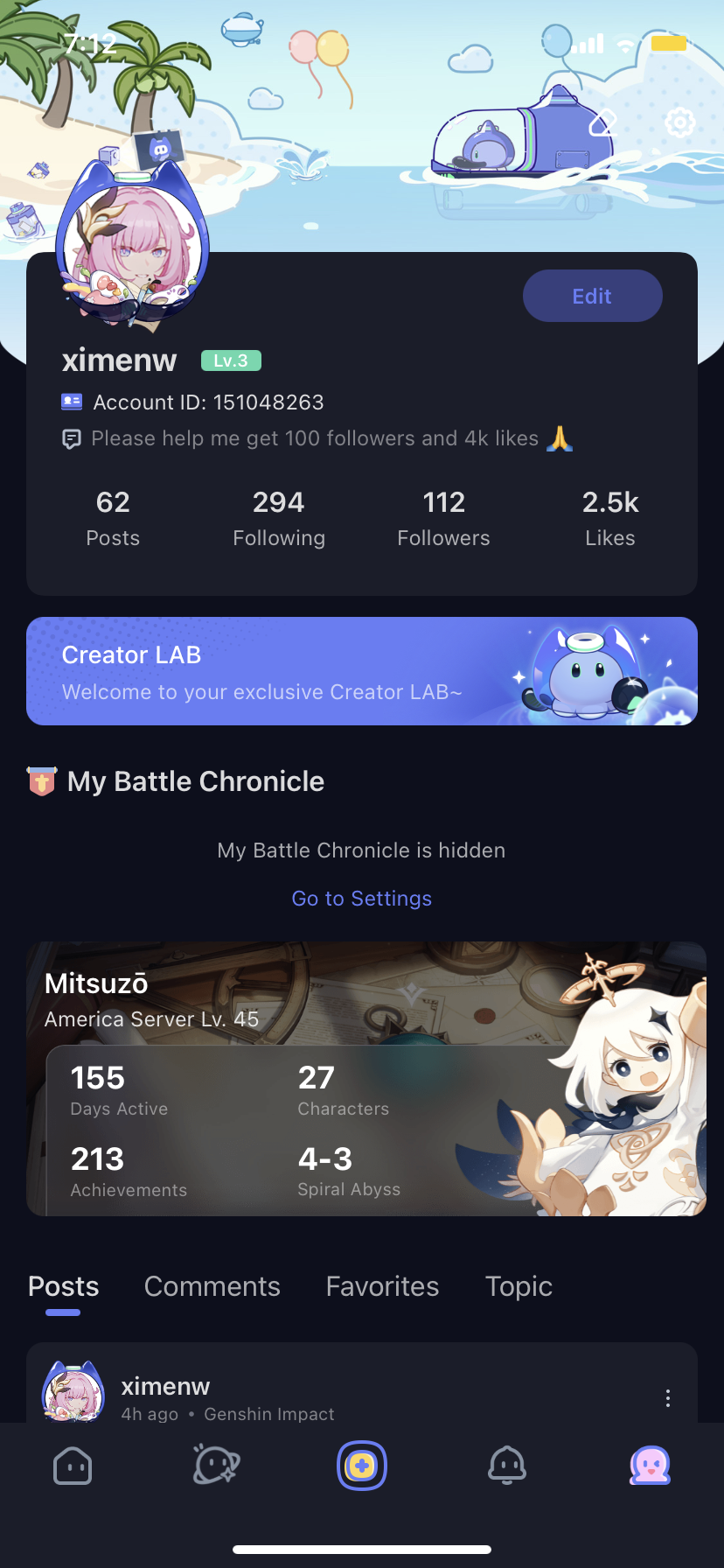
Task: View the 62 Posts count
Action: 113,518
